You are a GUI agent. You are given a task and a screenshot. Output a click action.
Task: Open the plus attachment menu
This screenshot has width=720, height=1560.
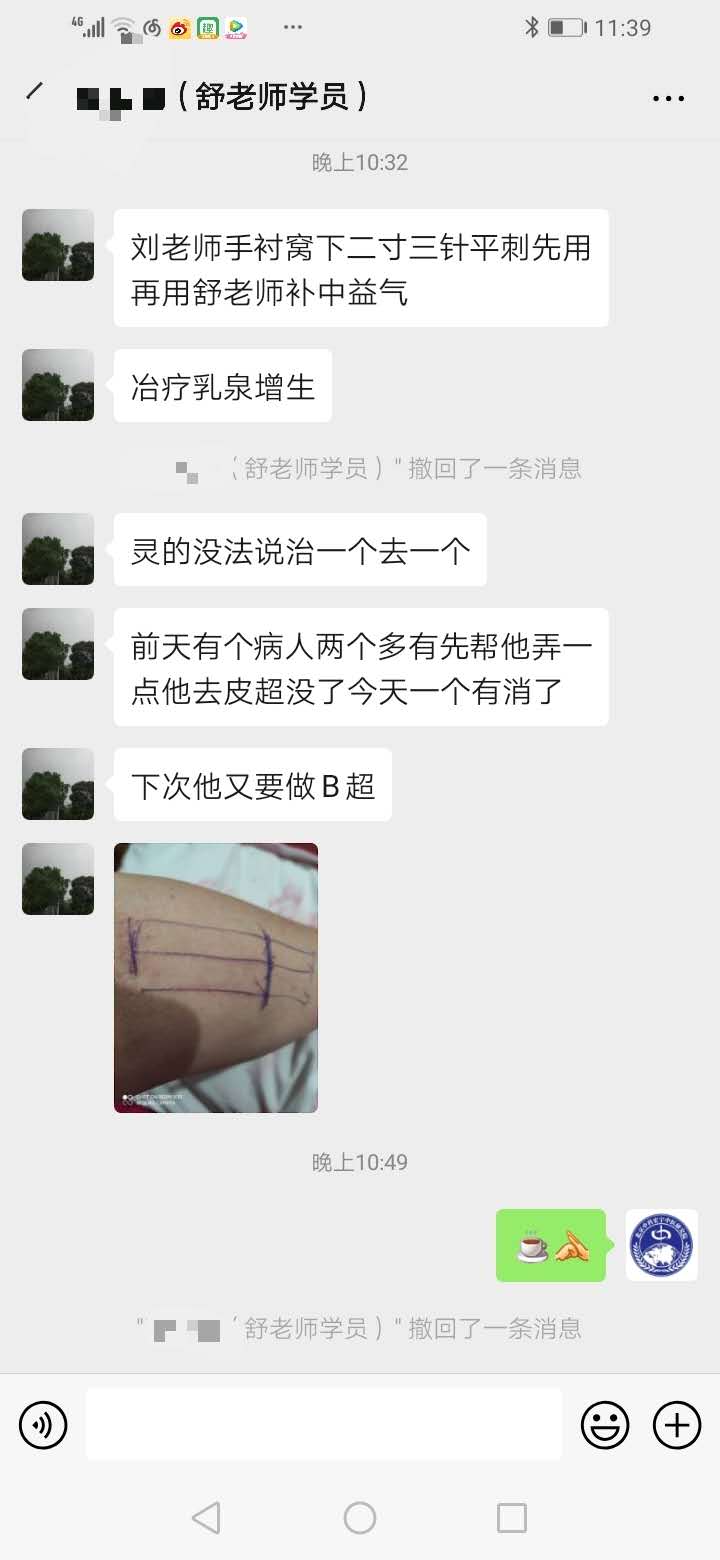(677, 1424)
